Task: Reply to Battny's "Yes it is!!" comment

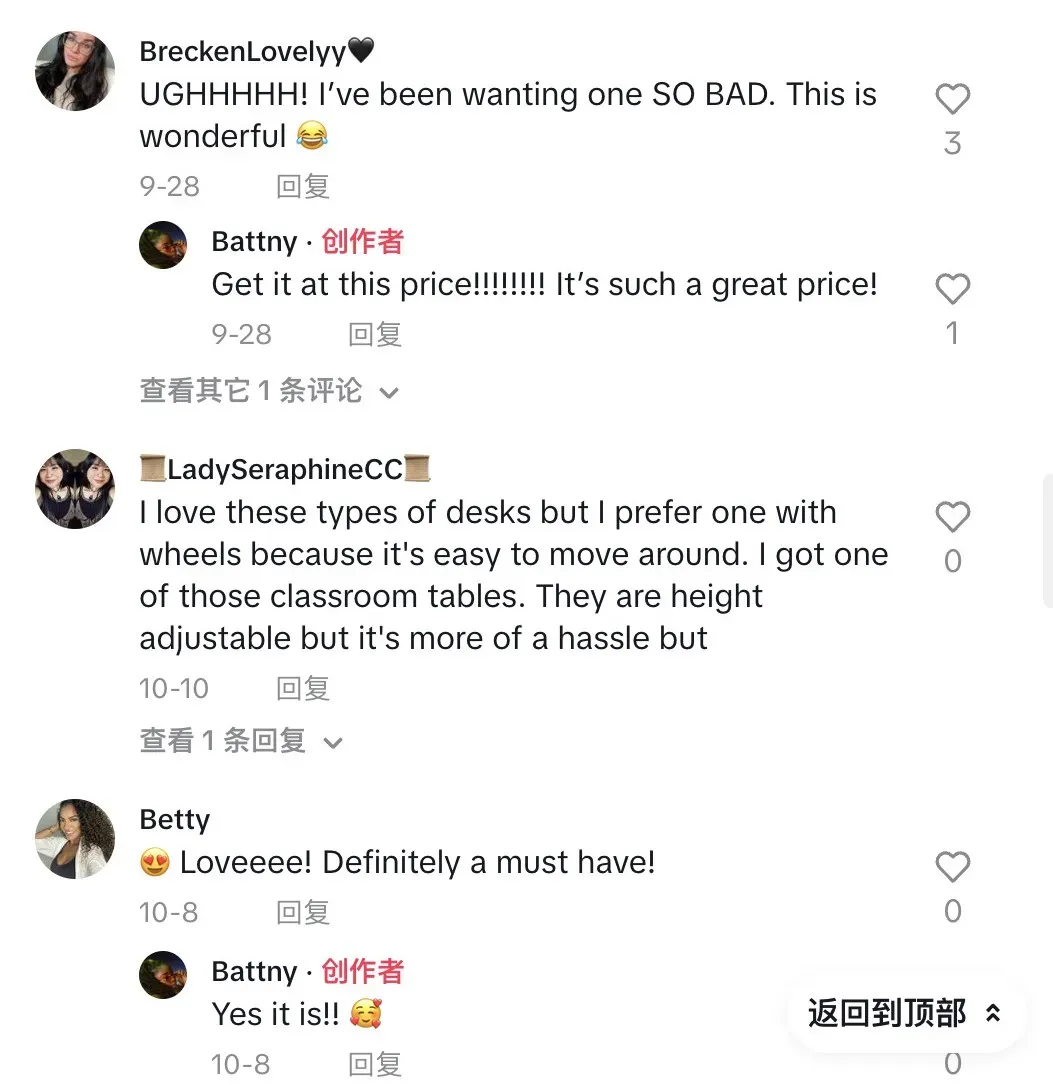Action: pyautogui.click(x=374, y=1065)
